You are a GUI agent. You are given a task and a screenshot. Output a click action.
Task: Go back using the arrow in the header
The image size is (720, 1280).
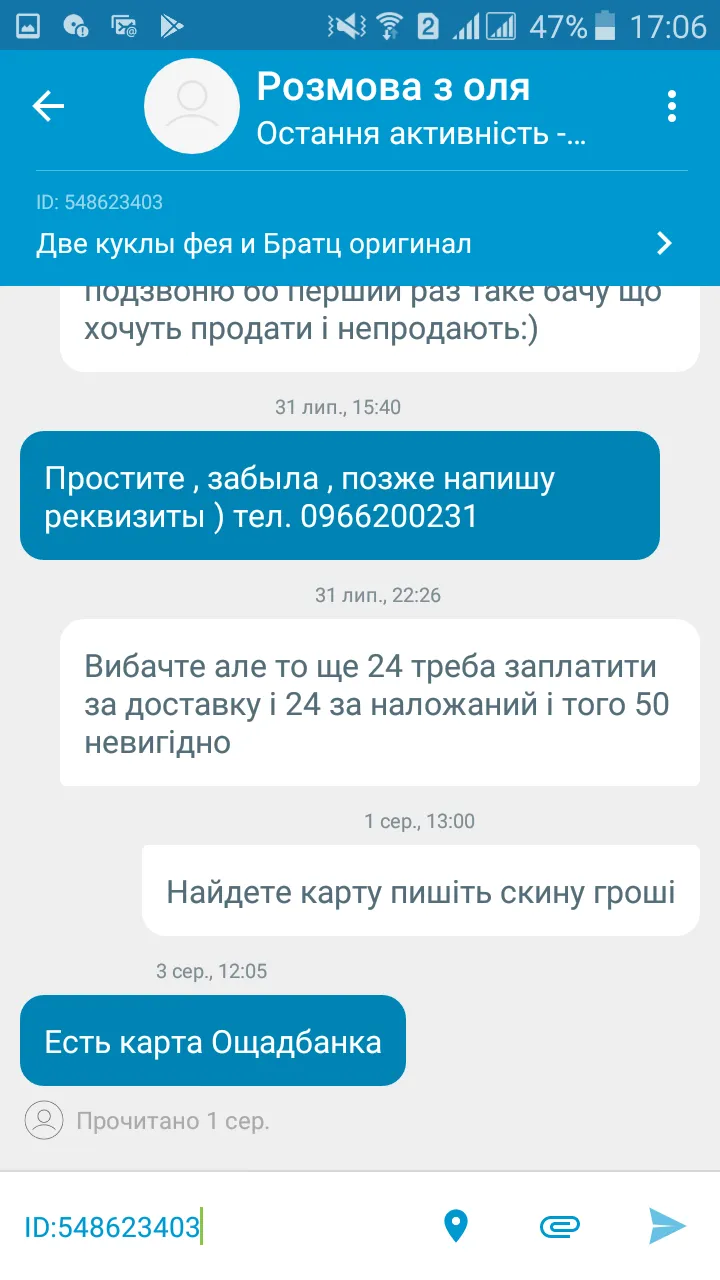48,105
